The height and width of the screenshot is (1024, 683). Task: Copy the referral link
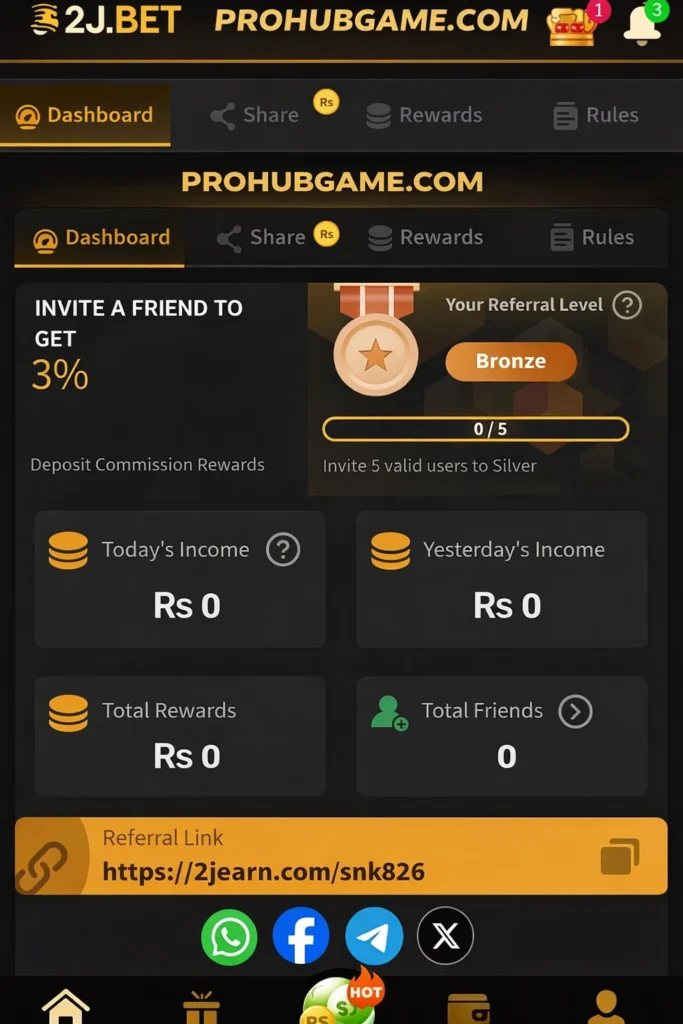(x=620, y=856)
